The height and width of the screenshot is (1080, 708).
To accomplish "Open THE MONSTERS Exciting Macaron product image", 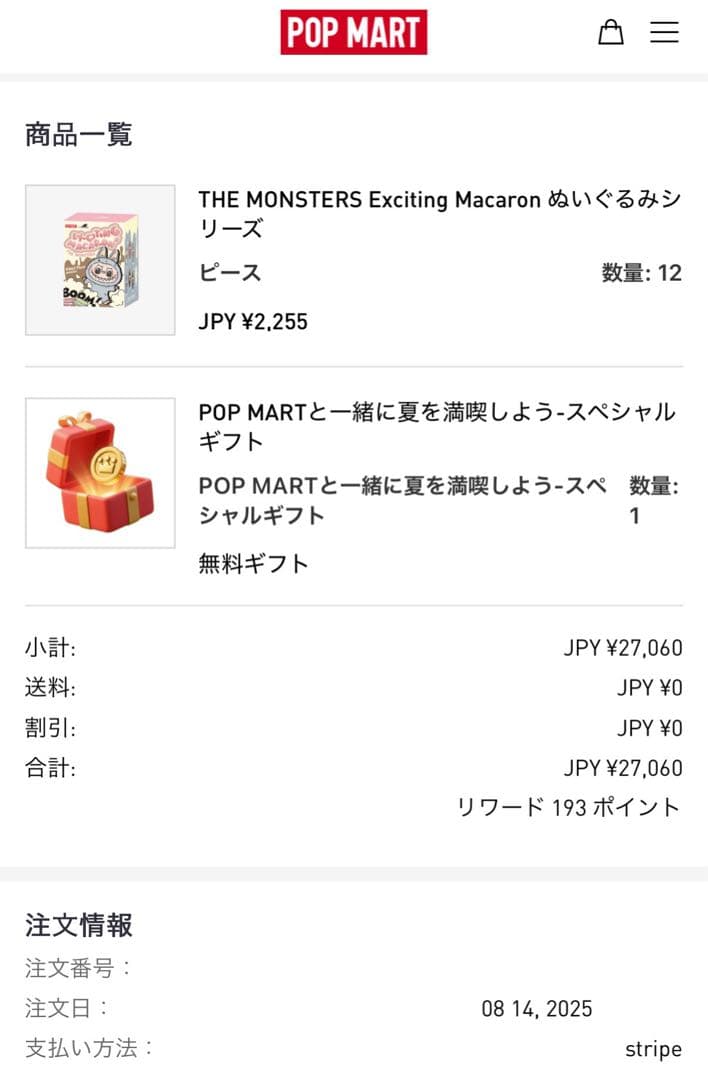I will coord(100,260).
